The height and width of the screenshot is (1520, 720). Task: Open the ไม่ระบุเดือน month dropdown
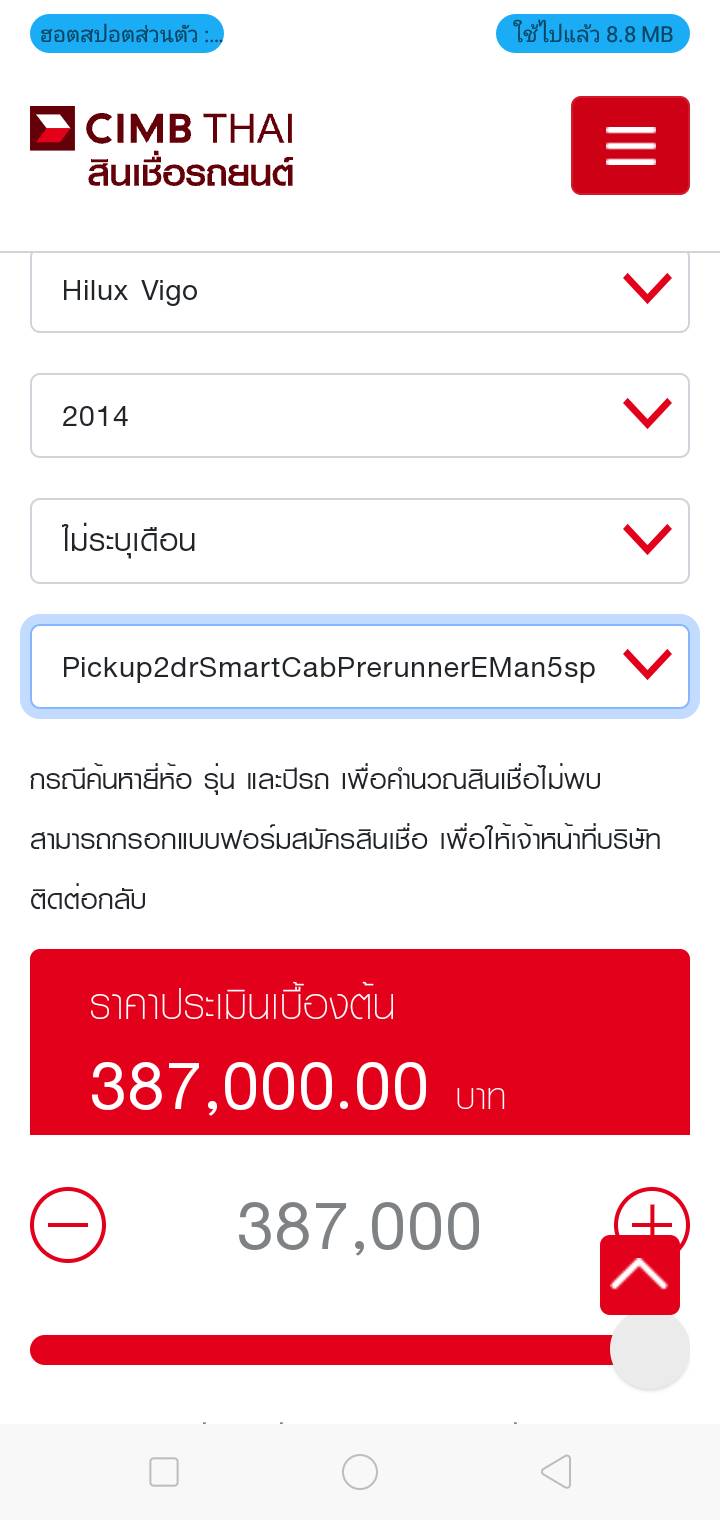click(360, 541)
